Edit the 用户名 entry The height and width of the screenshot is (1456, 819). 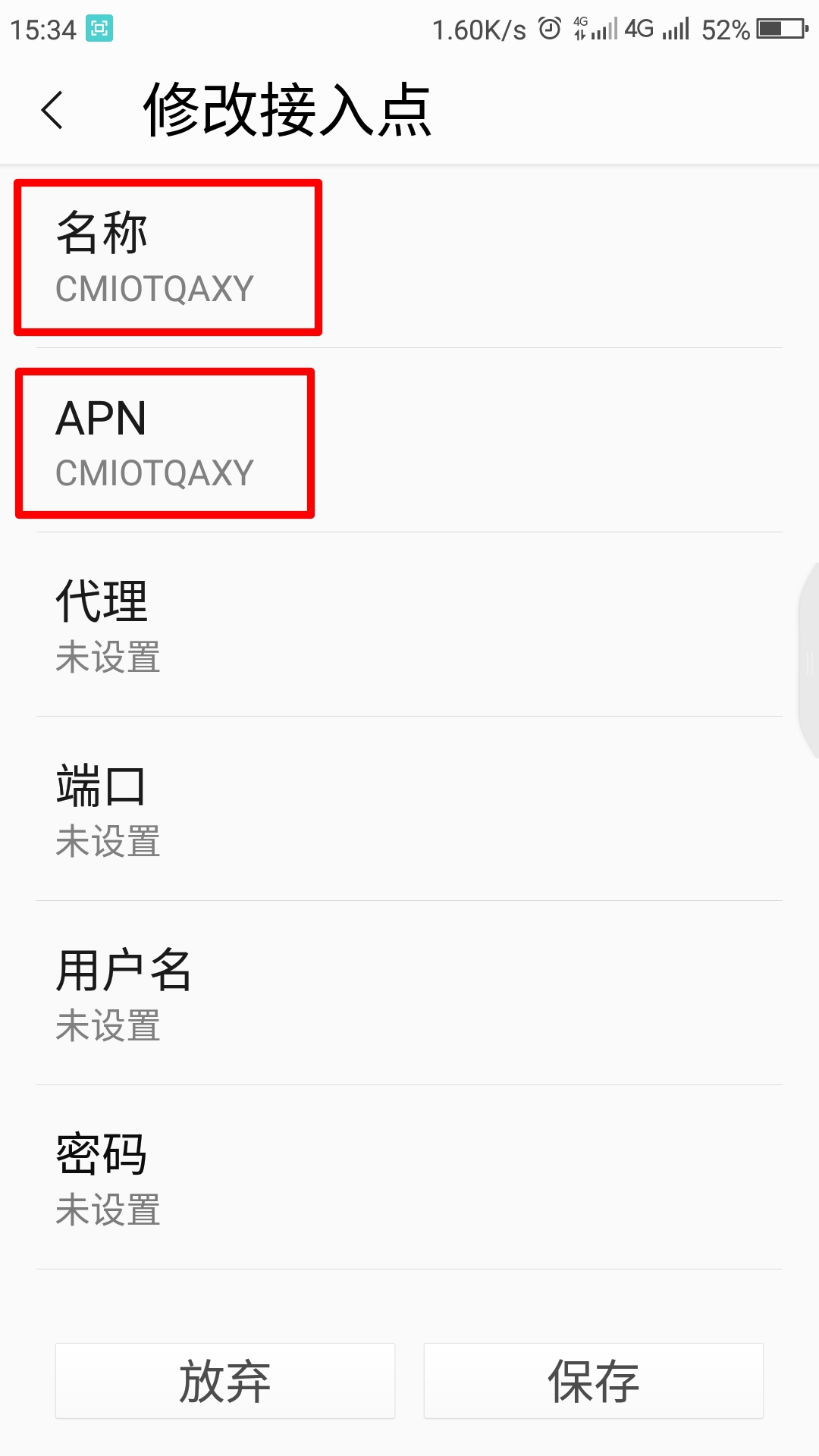click(x=409, y=993)
